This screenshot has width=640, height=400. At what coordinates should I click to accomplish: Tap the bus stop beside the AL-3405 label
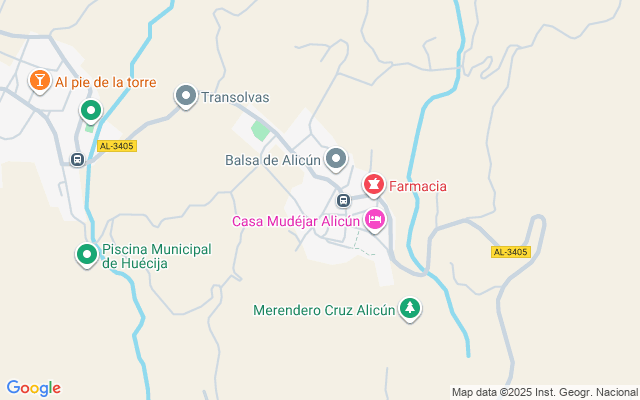coord(78,159)
